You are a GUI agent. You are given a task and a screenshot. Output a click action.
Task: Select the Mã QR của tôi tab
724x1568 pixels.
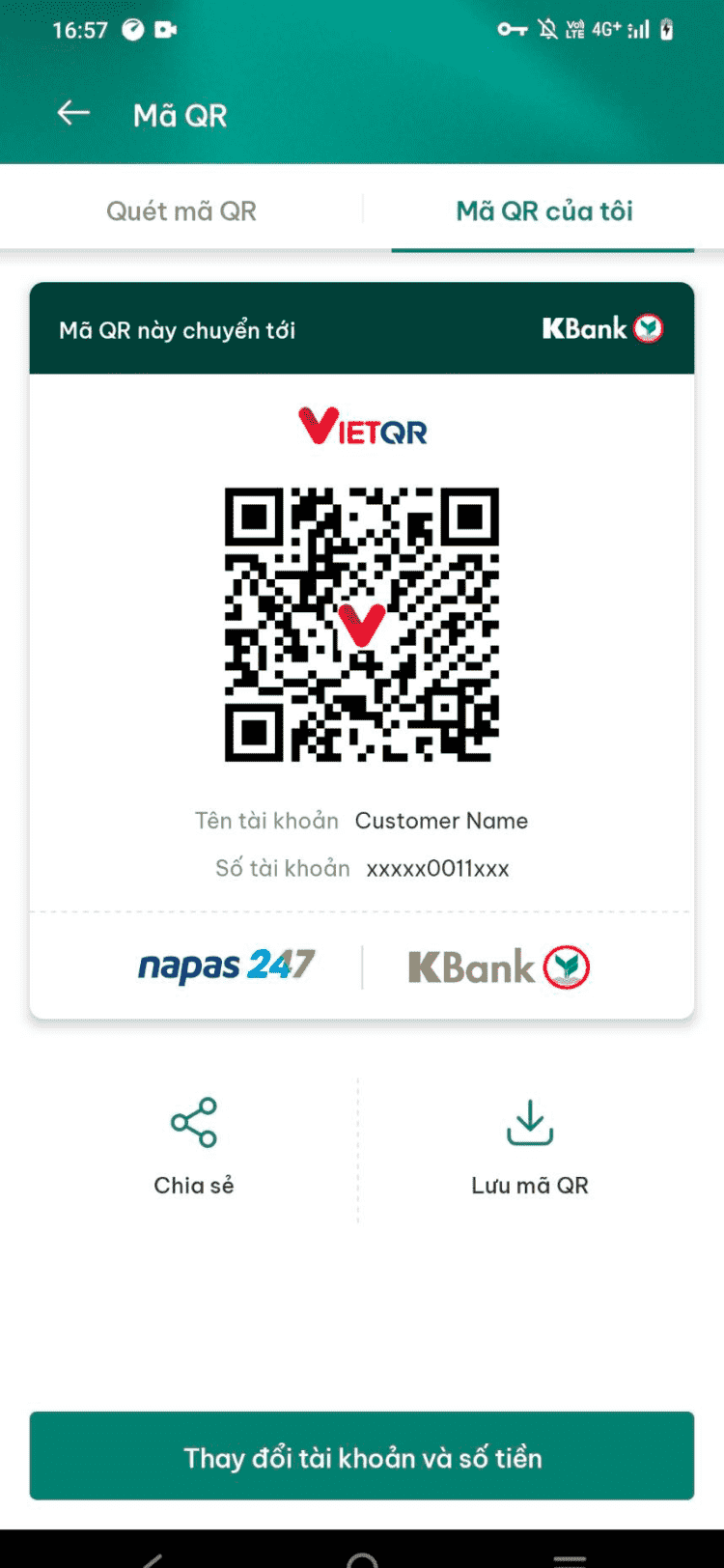[x=543, y=210]
